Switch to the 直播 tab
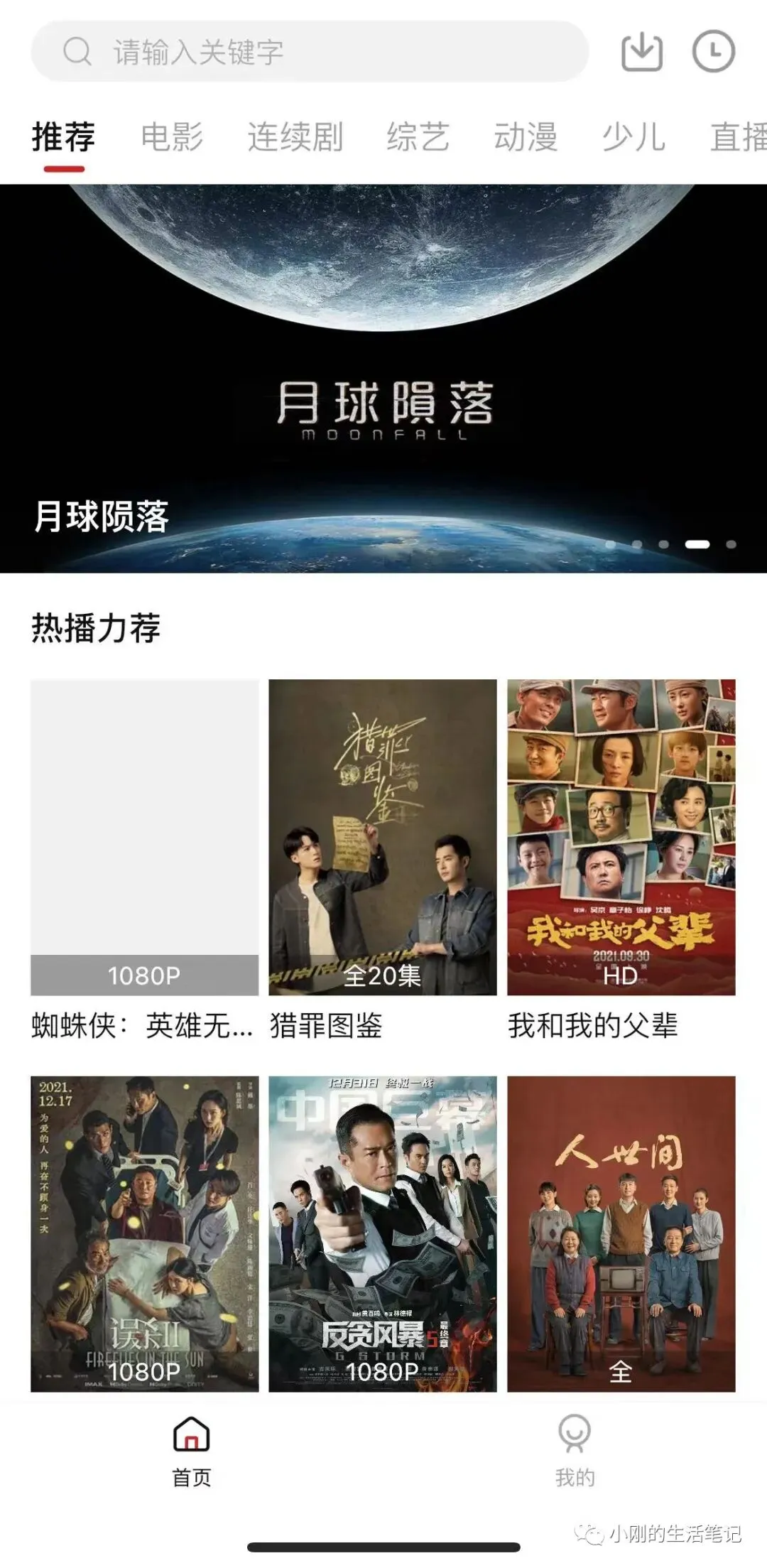Screen dimensions: 767x1568 coord(739,137)
